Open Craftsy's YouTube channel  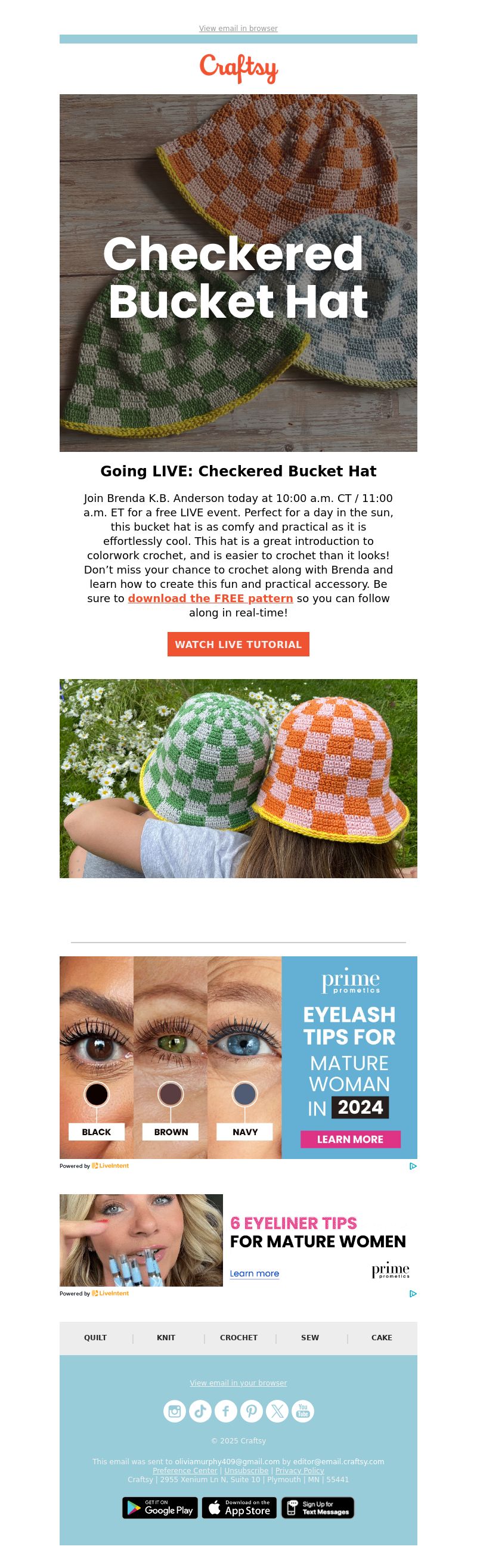click(x=303, y=1411)
